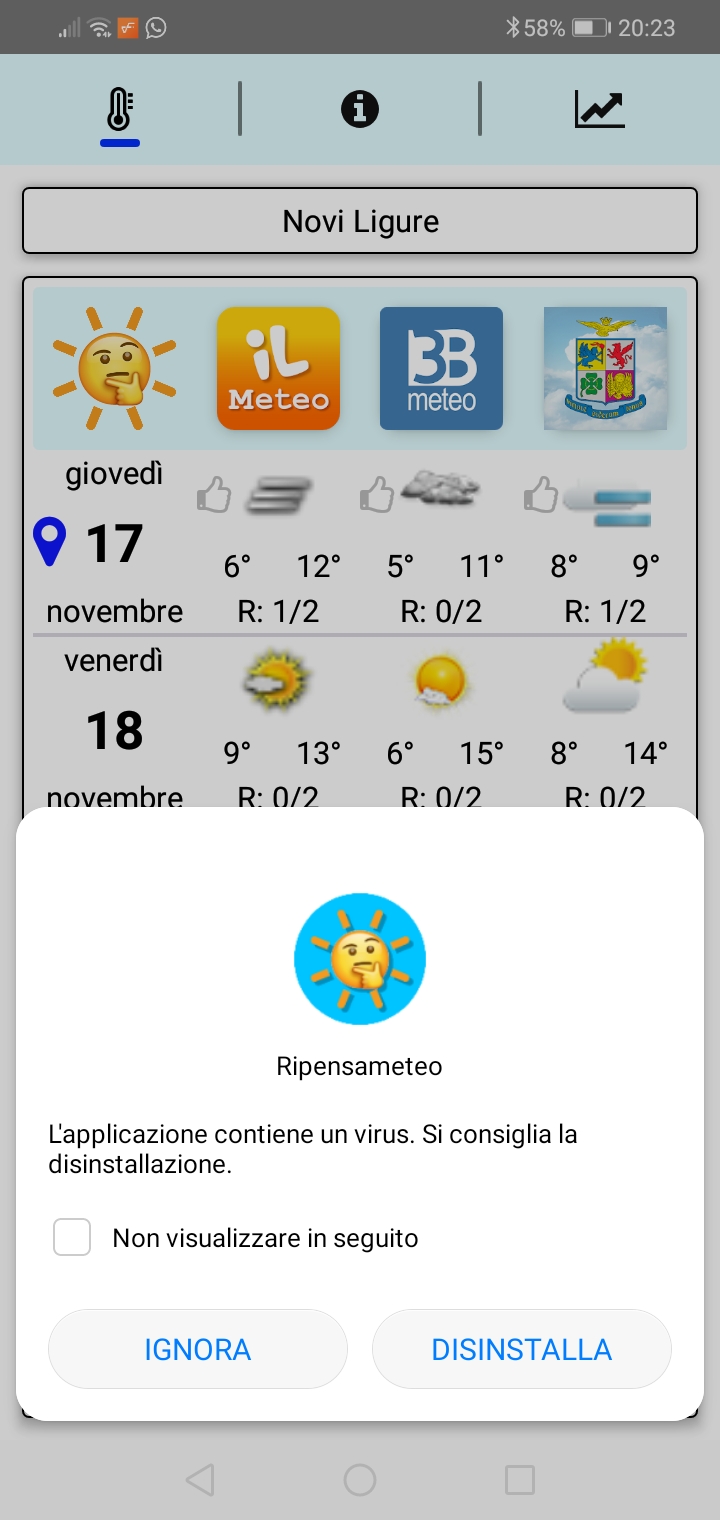The image size is (720, 1520).
Task: Open the info section via the info icon
Action: click(360, 108)
